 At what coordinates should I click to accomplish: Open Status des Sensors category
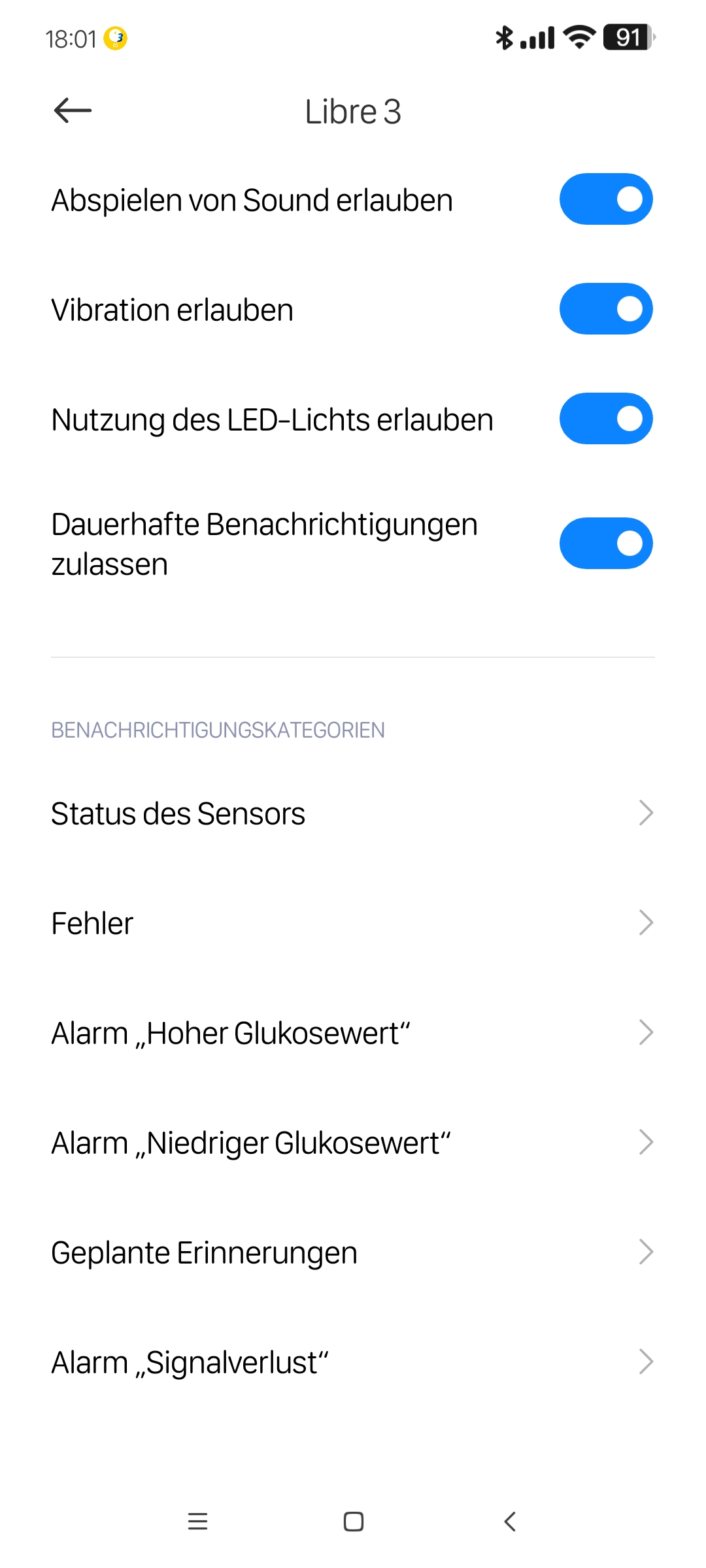click(353, 813)
